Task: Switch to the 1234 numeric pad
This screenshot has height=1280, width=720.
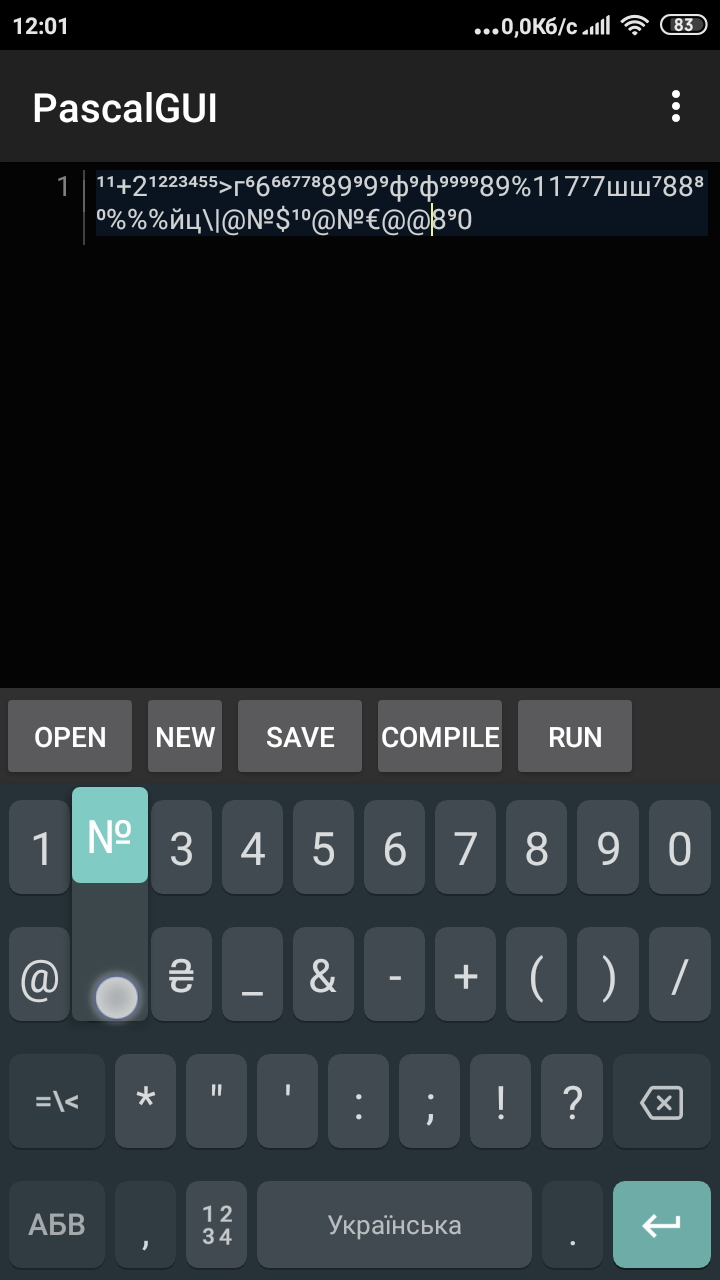Action: pos(217,1224)
